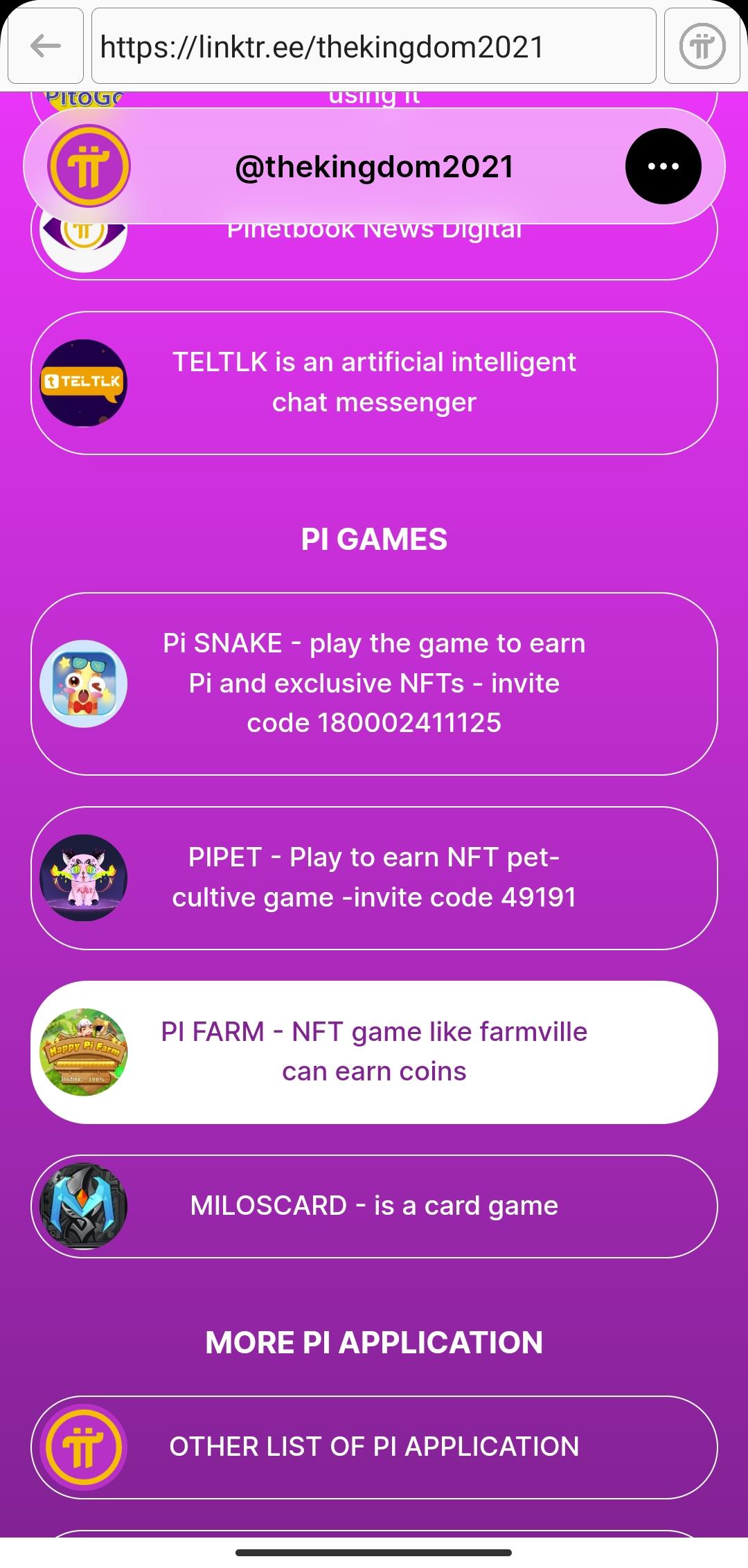Viewport: 748px width, 1568px height.
Task: Open the MILOSCARD card game link
Action: coord(374,1206)
